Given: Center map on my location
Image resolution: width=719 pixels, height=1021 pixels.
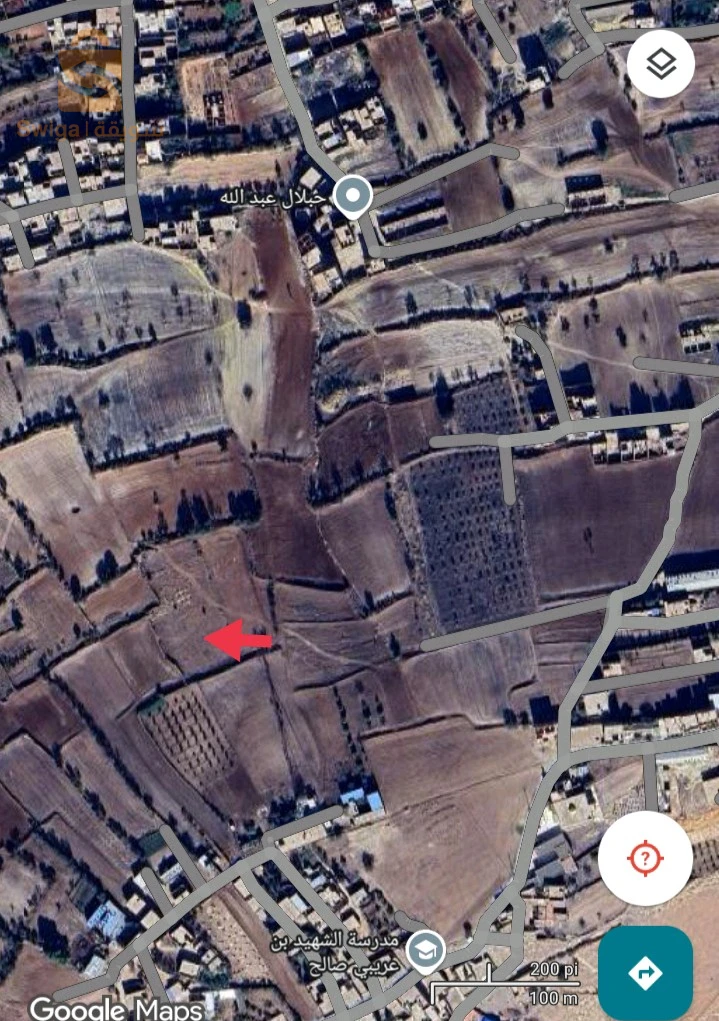Looking at the screenshot, I should (645, 858).
